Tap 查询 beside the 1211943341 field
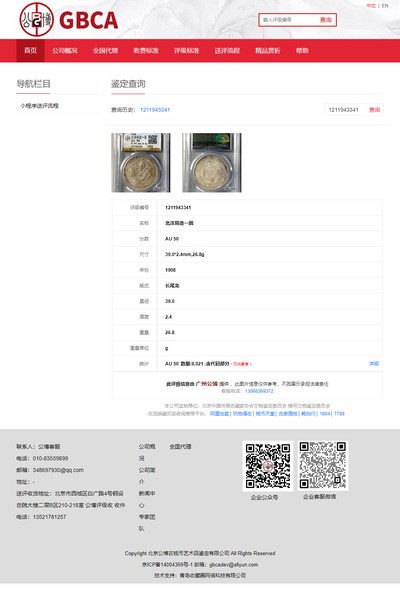This screenshot has height=609, width=400. click(374, 110)
